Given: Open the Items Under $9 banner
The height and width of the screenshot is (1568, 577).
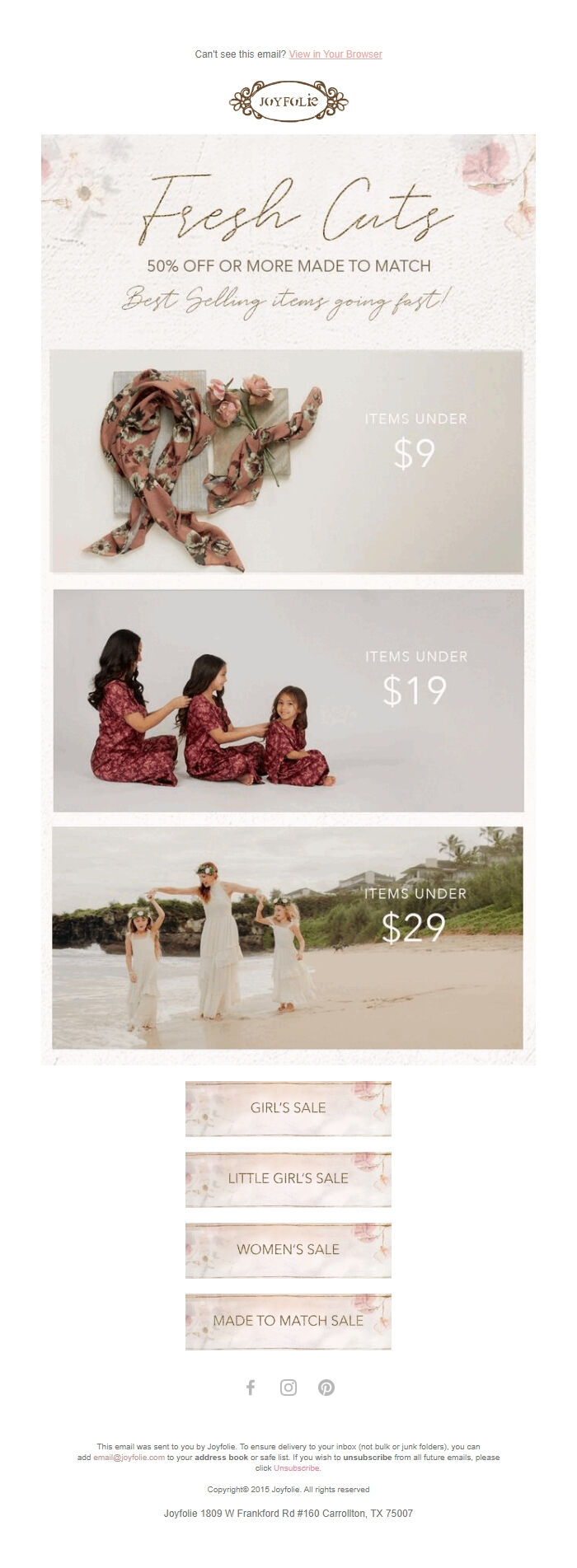Looking at the screenshot, I should 286,461.
